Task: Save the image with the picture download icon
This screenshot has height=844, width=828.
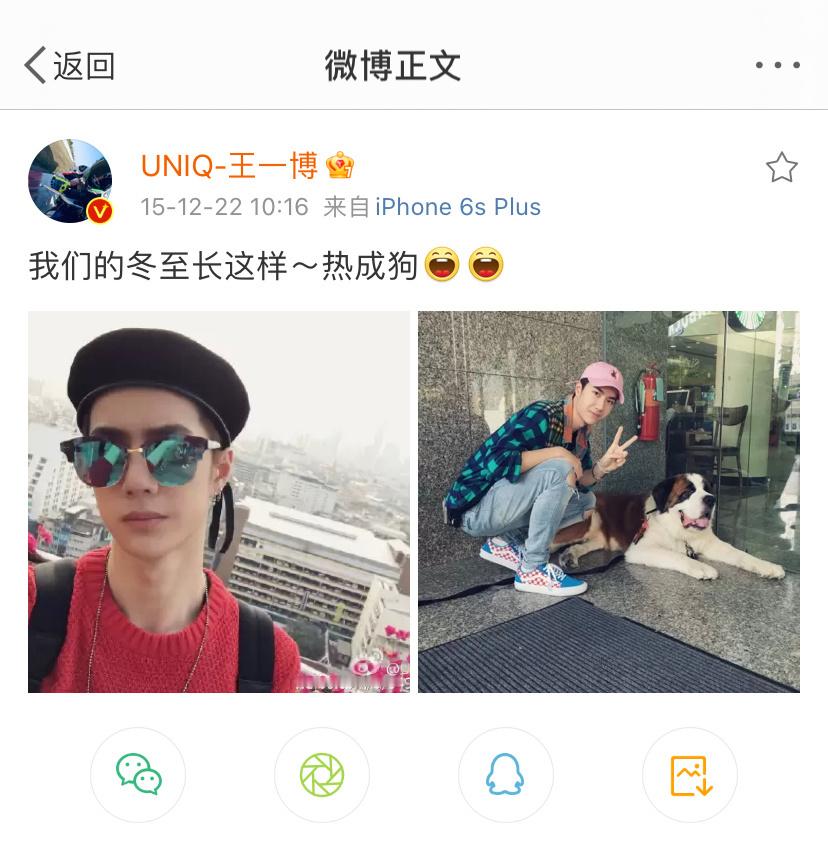Action: click(690, 775)
